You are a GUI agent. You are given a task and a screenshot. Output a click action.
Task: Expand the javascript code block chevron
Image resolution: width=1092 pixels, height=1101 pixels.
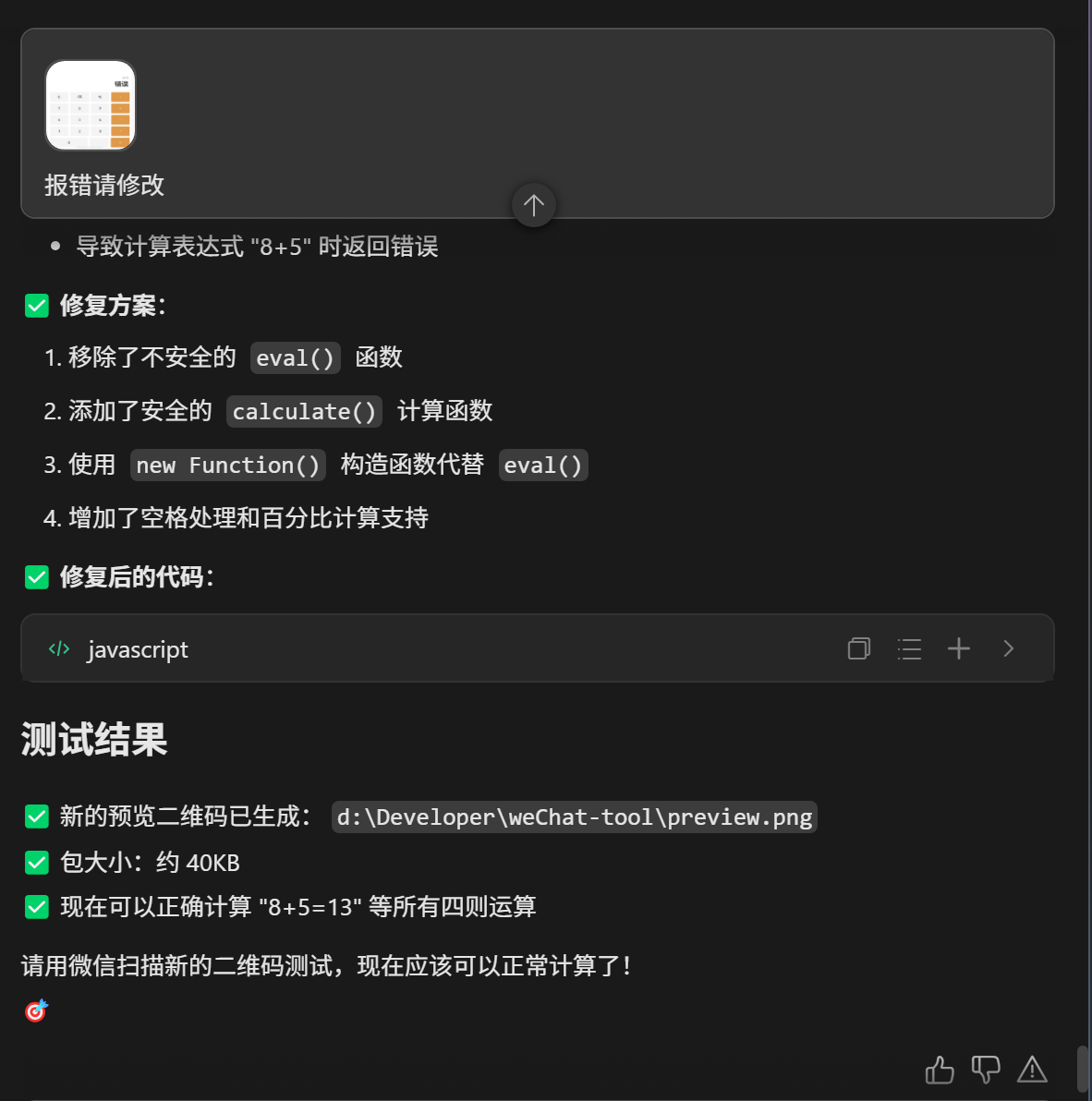(x=1009, y=648)
